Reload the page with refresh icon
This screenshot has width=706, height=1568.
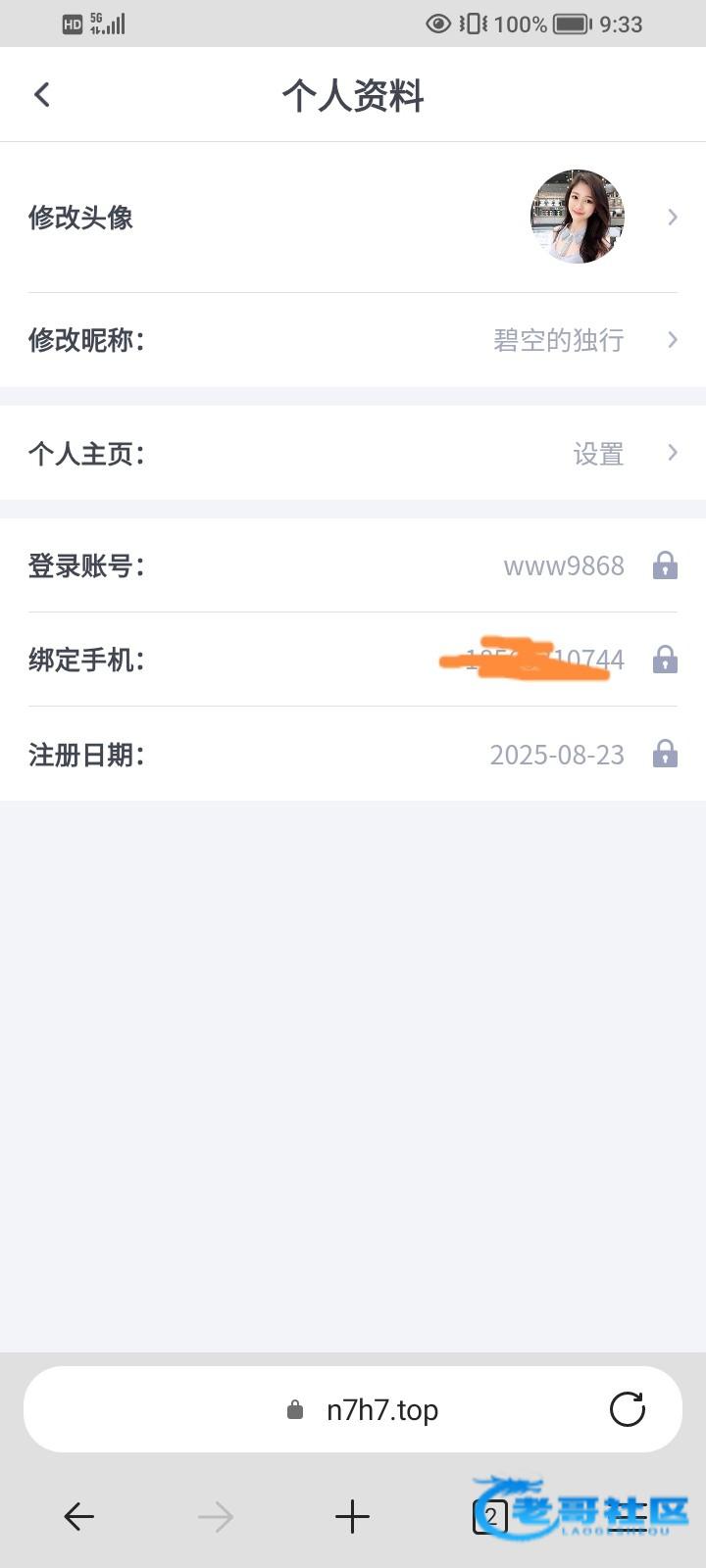coord(628,1410)
